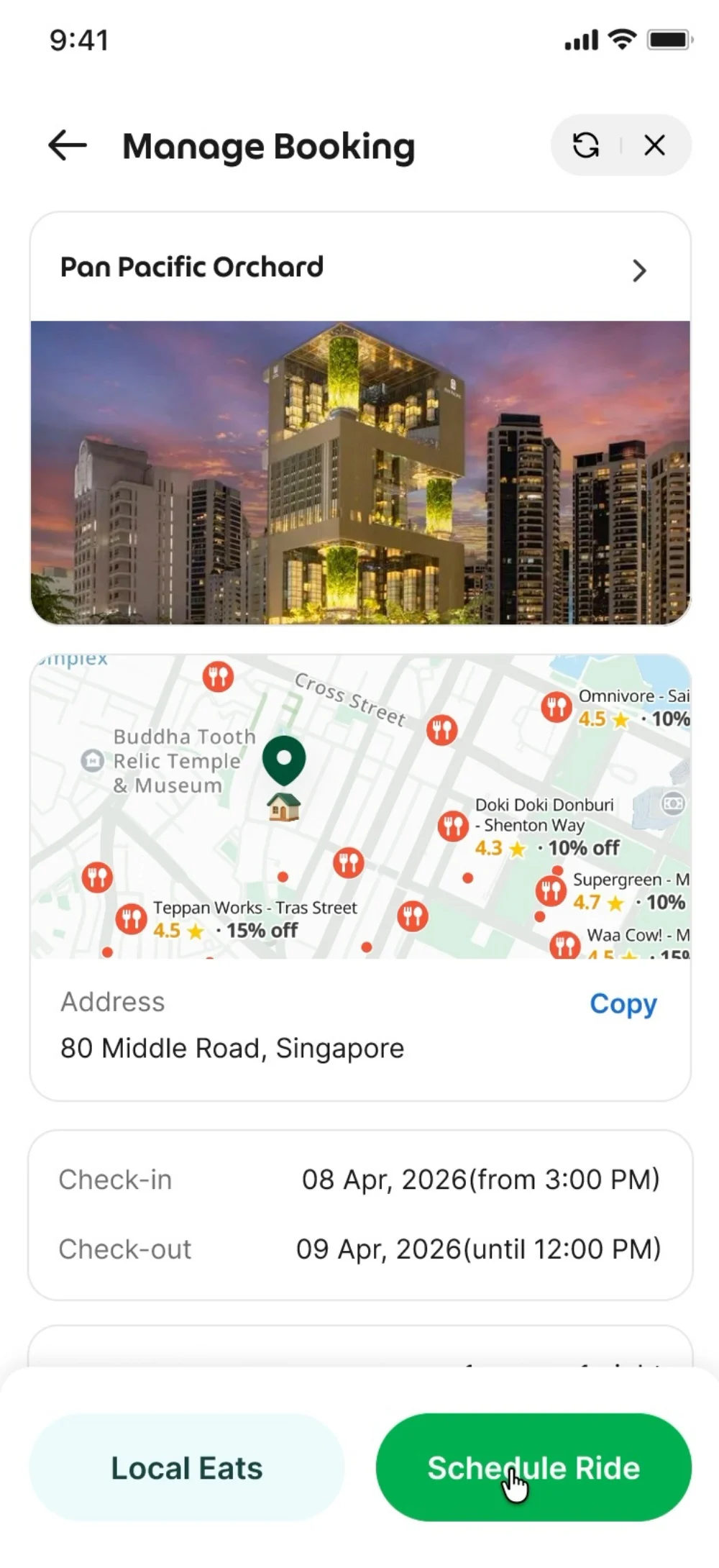Select the Omnivore restaurant map pin
The height and width of the screenshot is (1568, 719).
(557, 707)
